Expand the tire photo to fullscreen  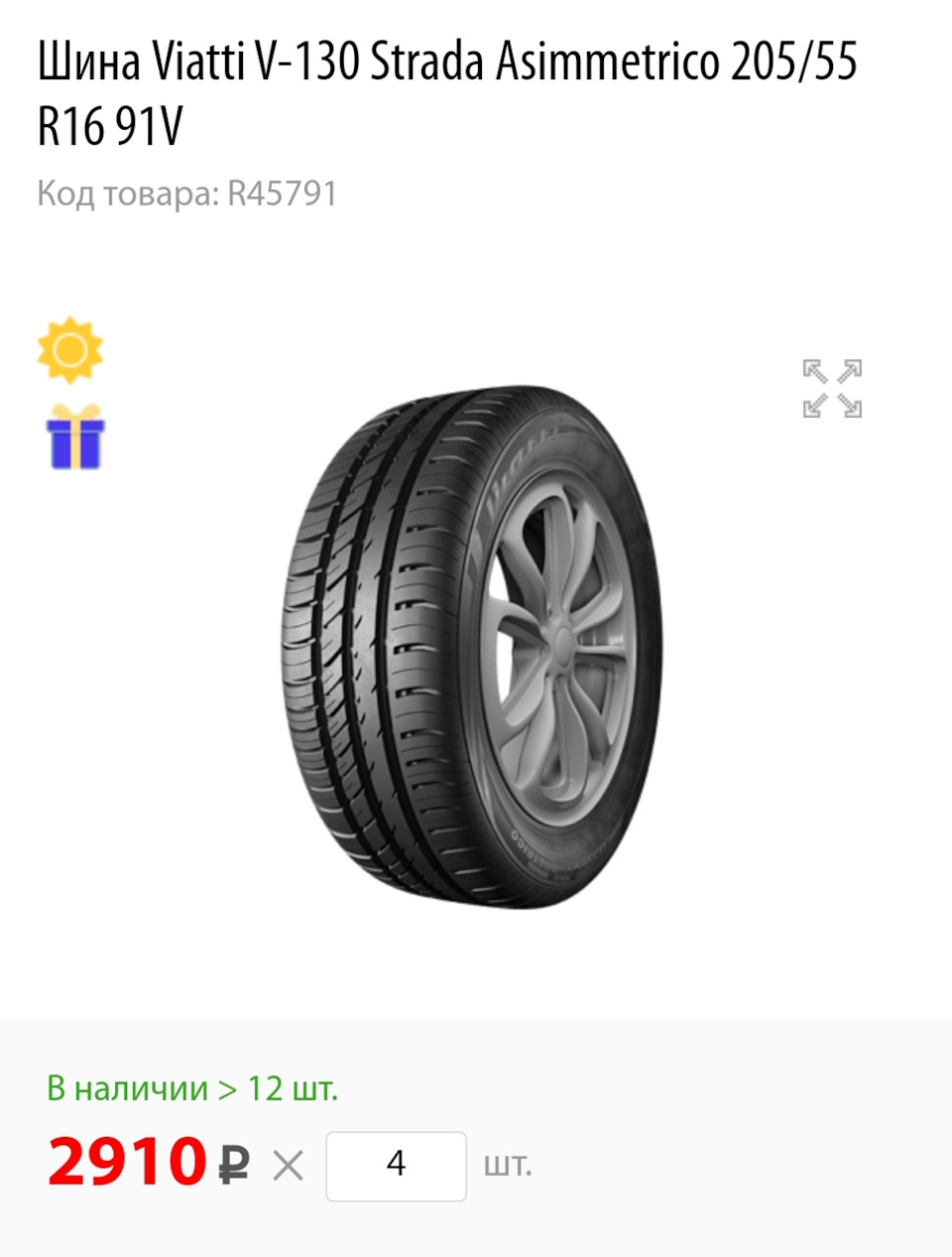(x=832, y=388)
